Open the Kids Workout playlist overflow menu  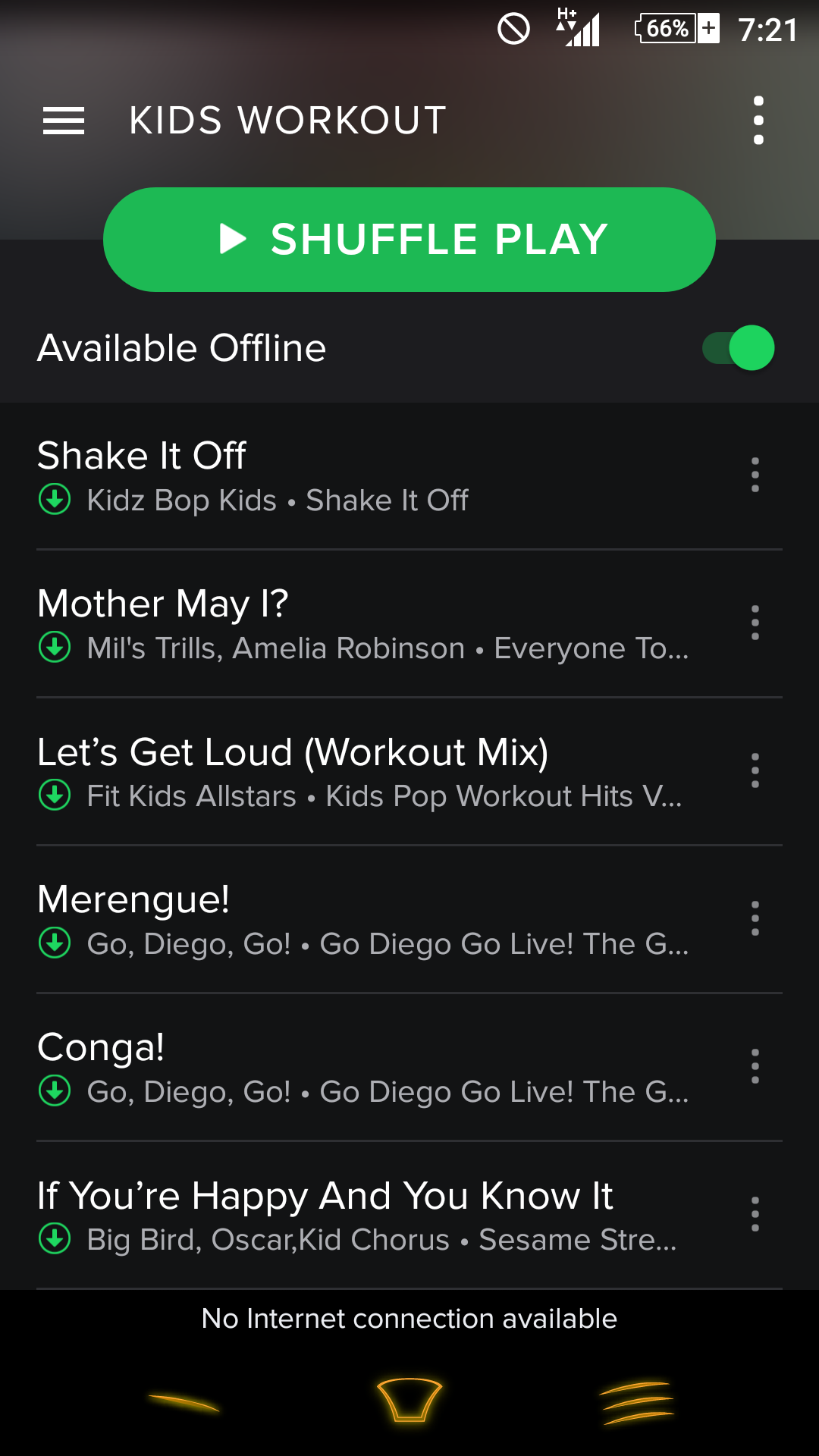(x=758, y=121)
